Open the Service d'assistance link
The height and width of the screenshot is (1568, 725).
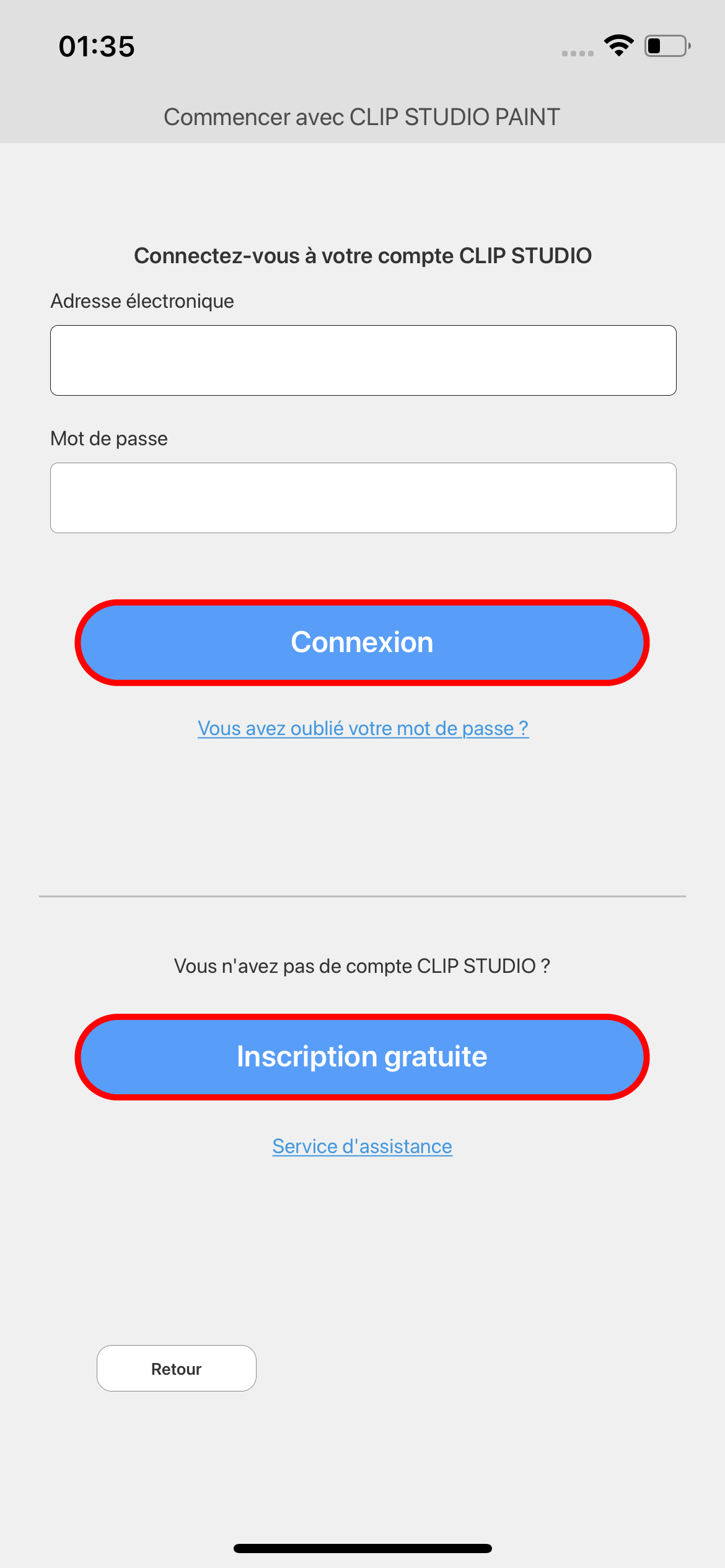[x=362, y=1147]
